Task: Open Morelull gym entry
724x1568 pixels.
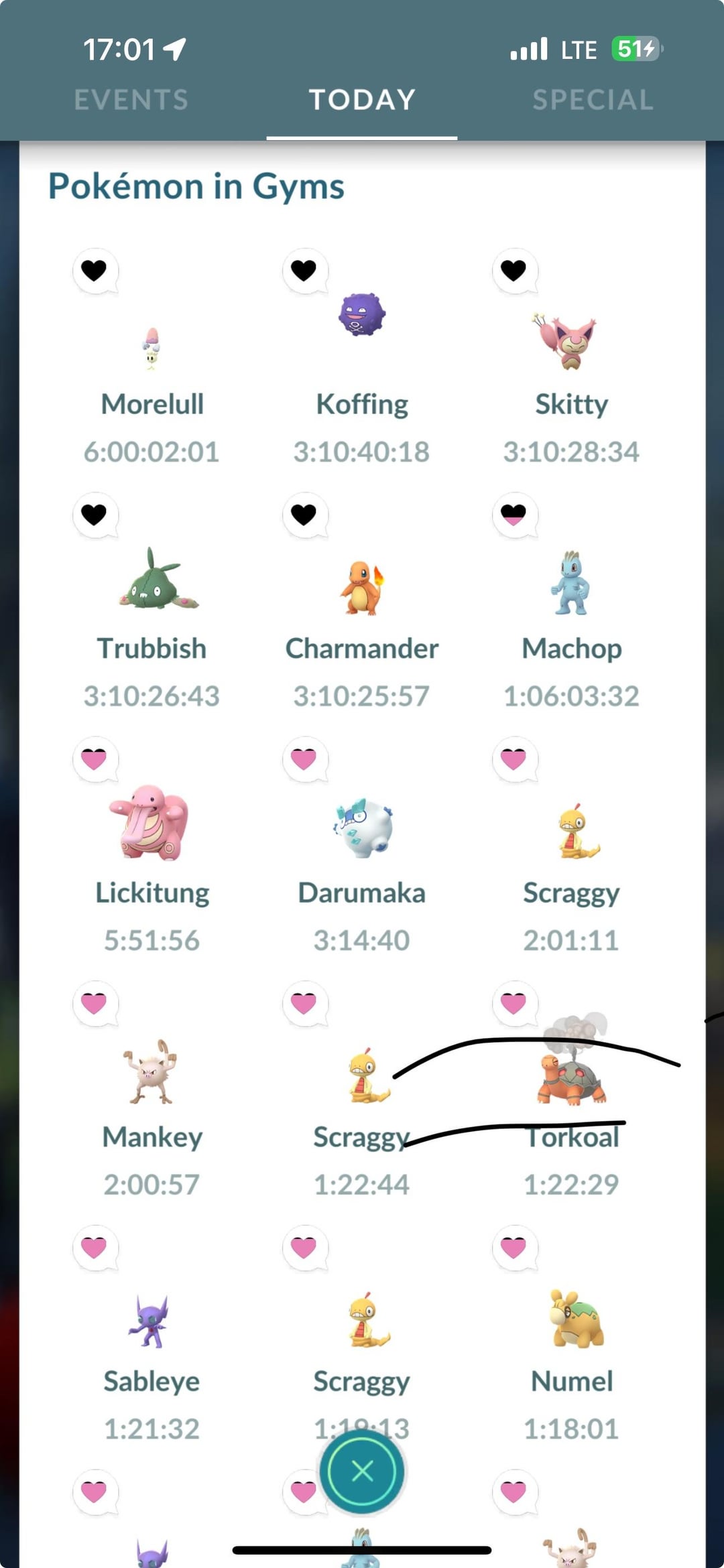Action: [x=152, y=349]
